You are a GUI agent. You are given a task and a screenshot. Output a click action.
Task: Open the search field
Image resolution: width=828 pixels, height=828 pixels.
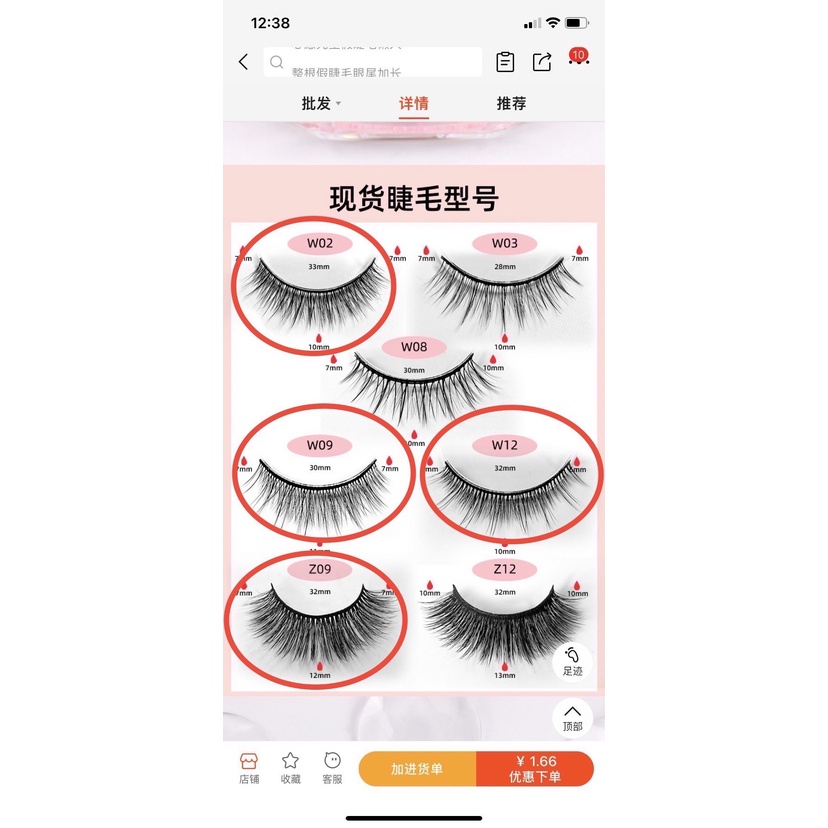(372, 62)
